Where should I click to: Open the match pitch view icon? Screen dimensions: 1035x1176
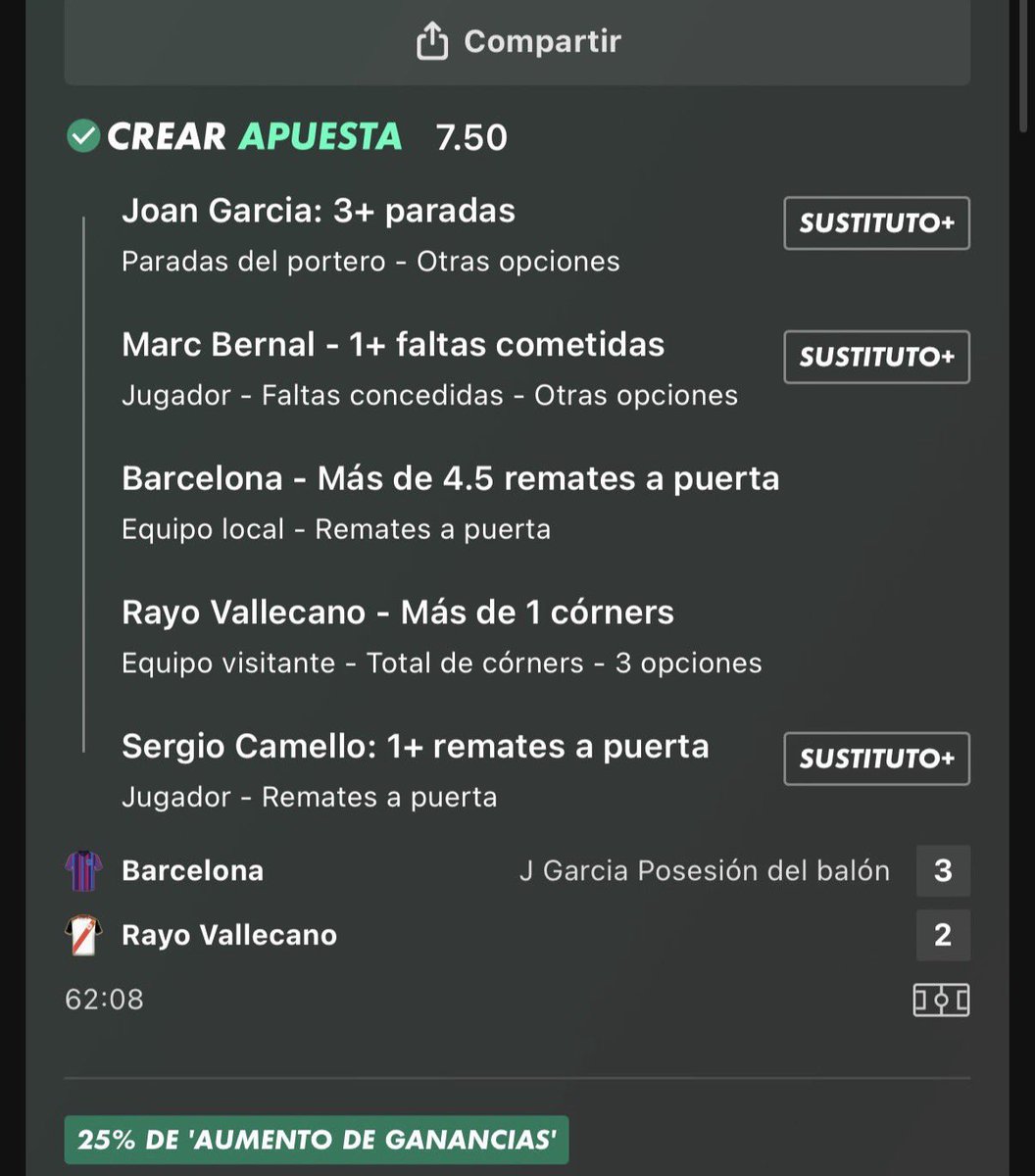click(941, 1000)
